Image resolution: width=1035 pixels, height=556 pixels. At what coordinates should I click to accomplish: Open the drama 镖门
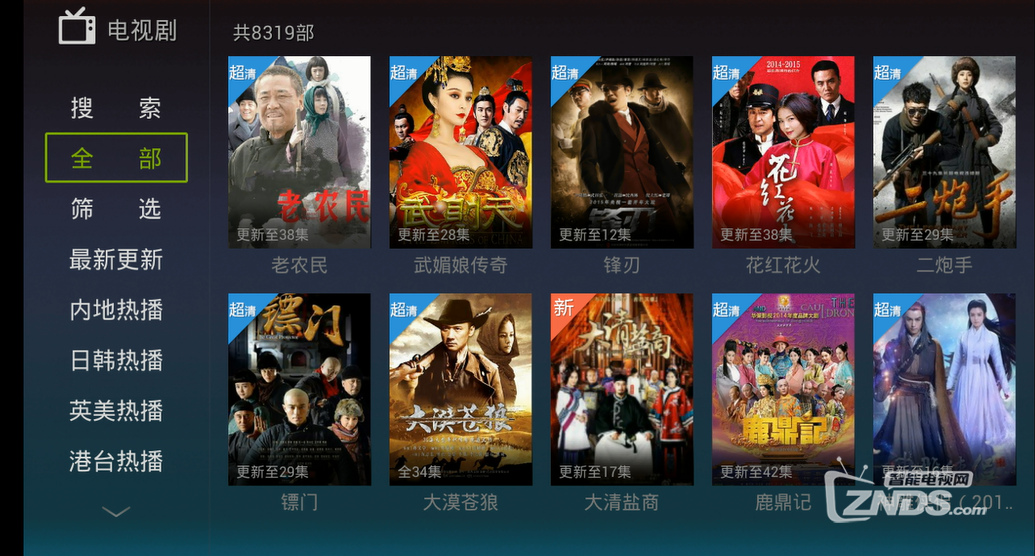(x=299, y=389)
